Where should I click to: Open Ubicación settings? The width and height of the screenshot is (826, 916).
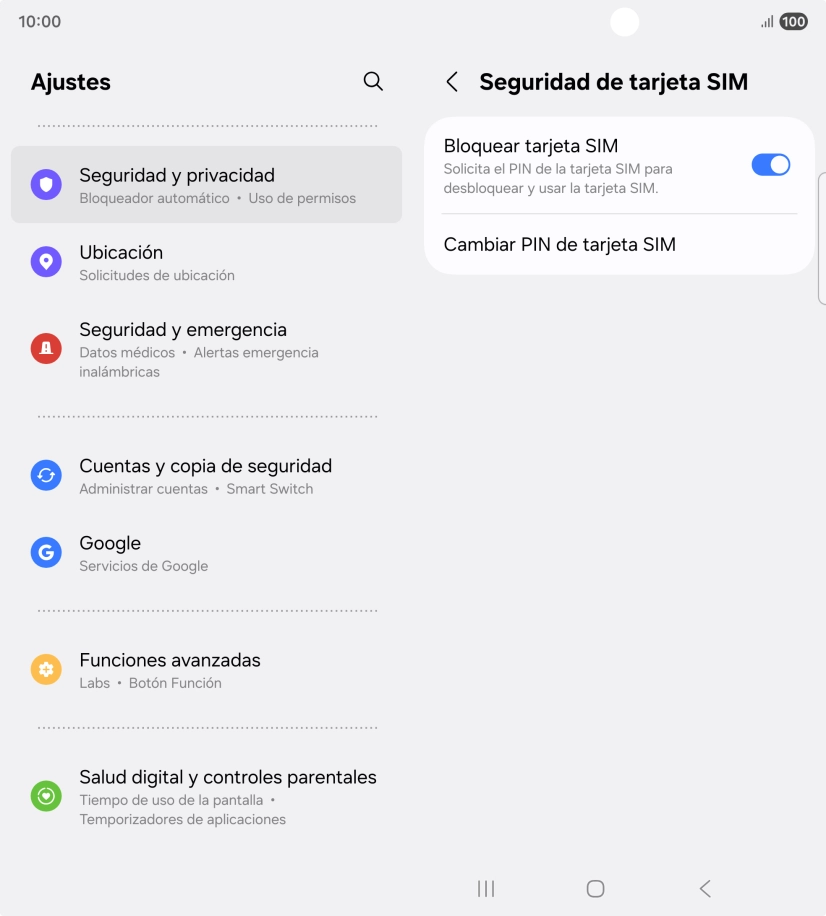pos(206,262)
